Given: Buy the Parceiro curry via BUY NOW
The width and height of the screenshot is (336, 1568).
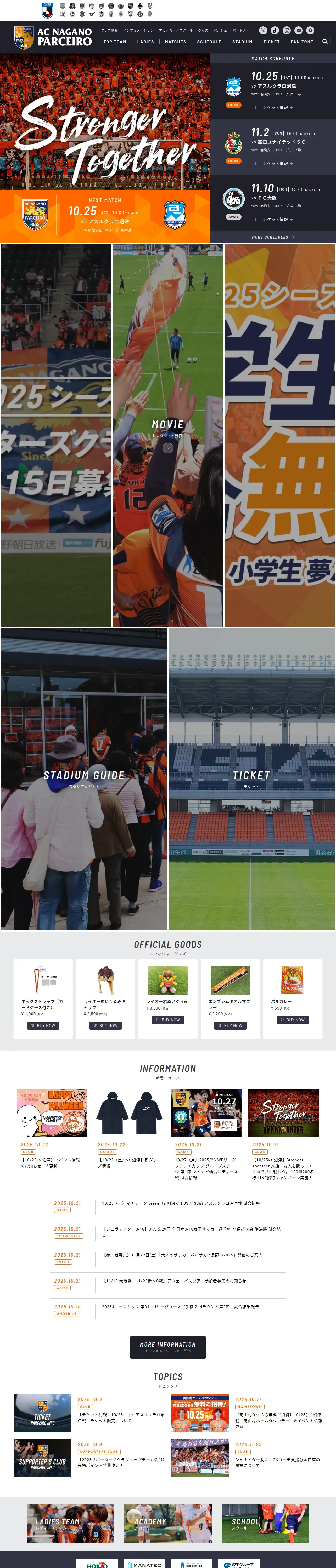Looking at the screenshot, I should click(293, 1019).
